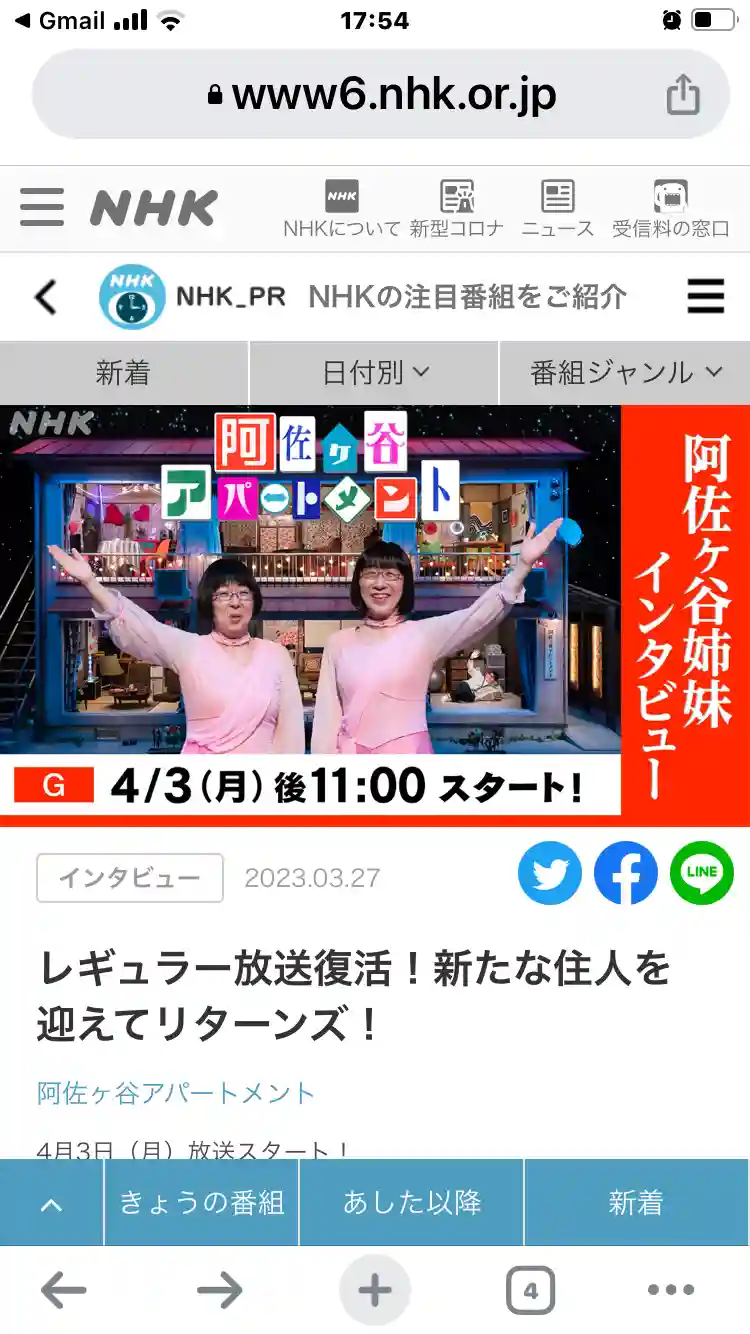Share article on LINE
Screen dimensions: 750x1334
click(701, 873)
